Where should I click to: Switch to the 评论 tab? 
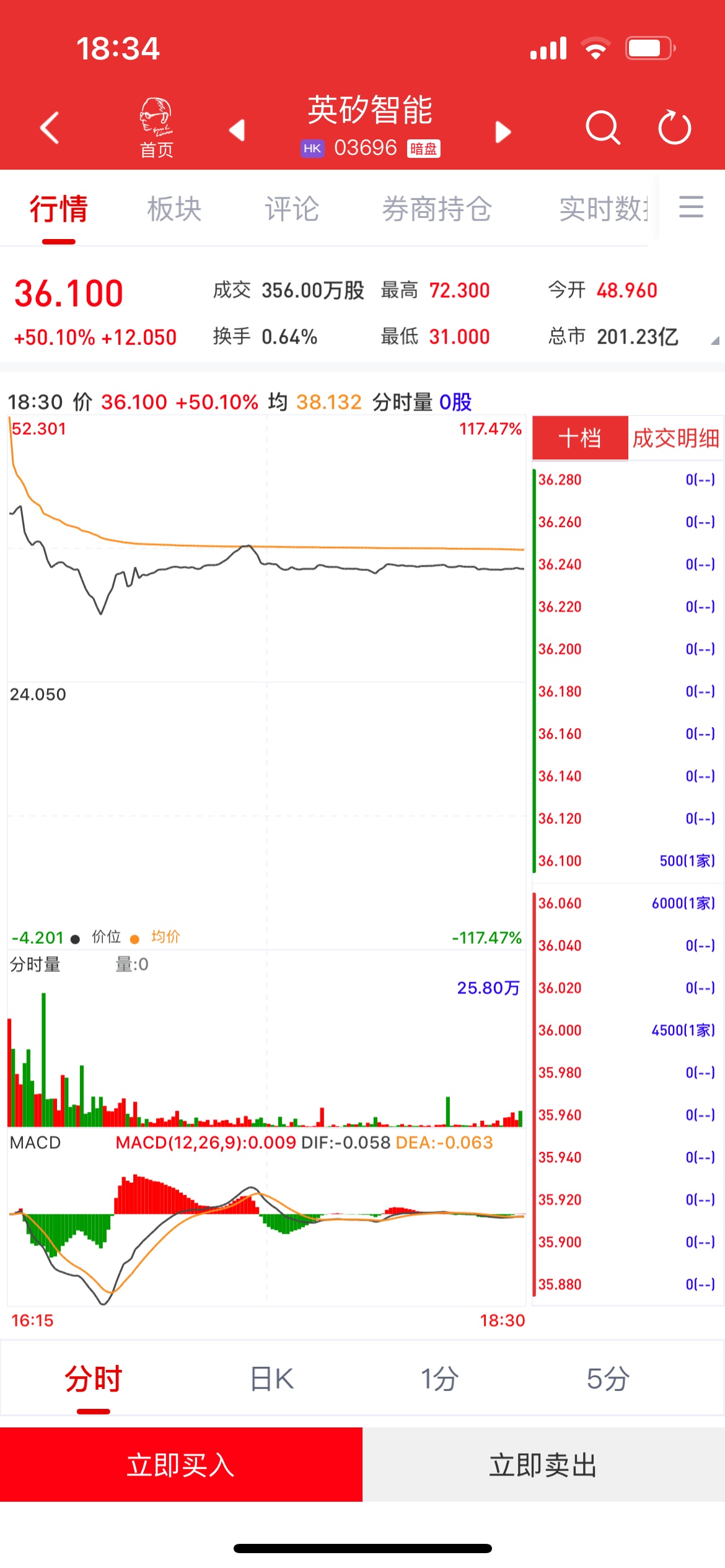(291, 209)
